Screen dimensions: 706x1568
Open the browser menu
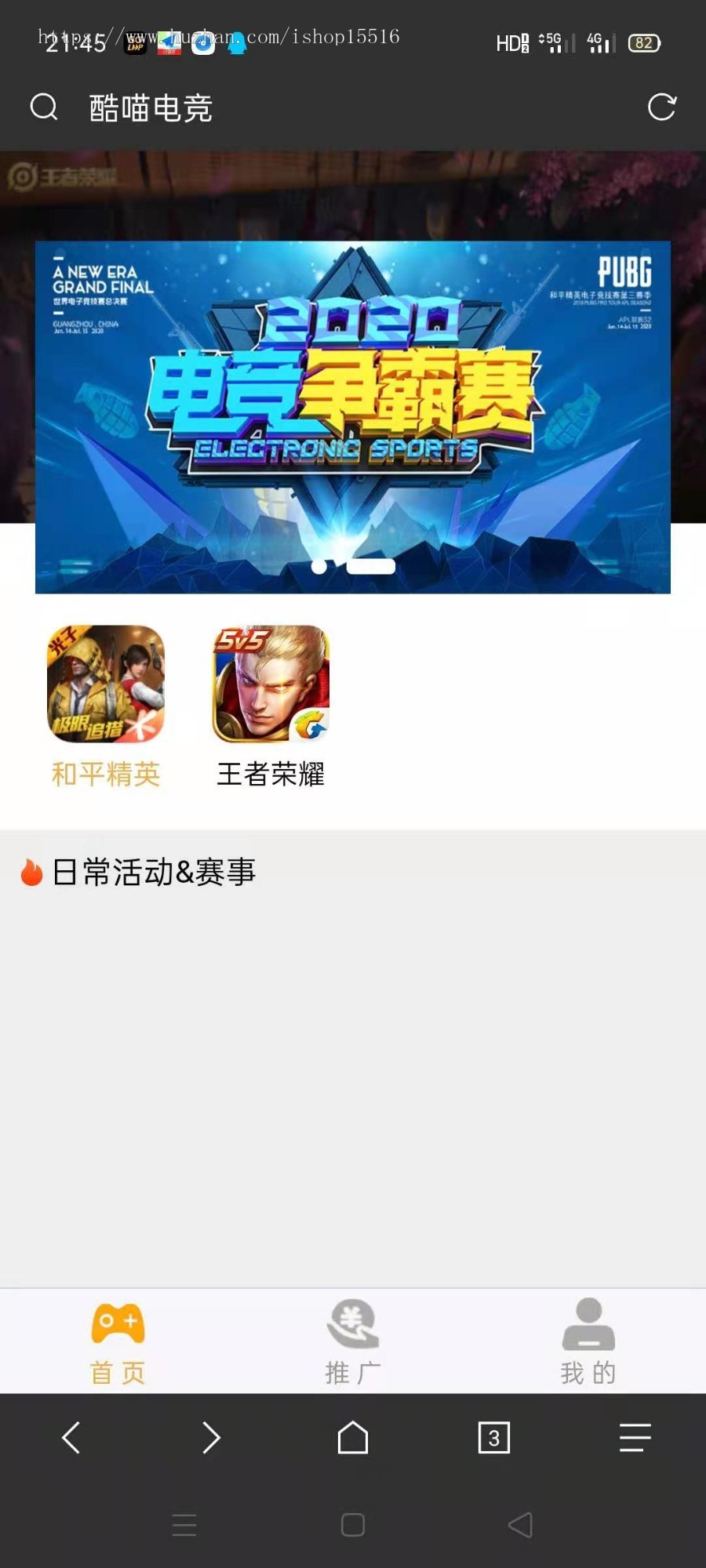pyautogui.click(x=635, y=1437)
